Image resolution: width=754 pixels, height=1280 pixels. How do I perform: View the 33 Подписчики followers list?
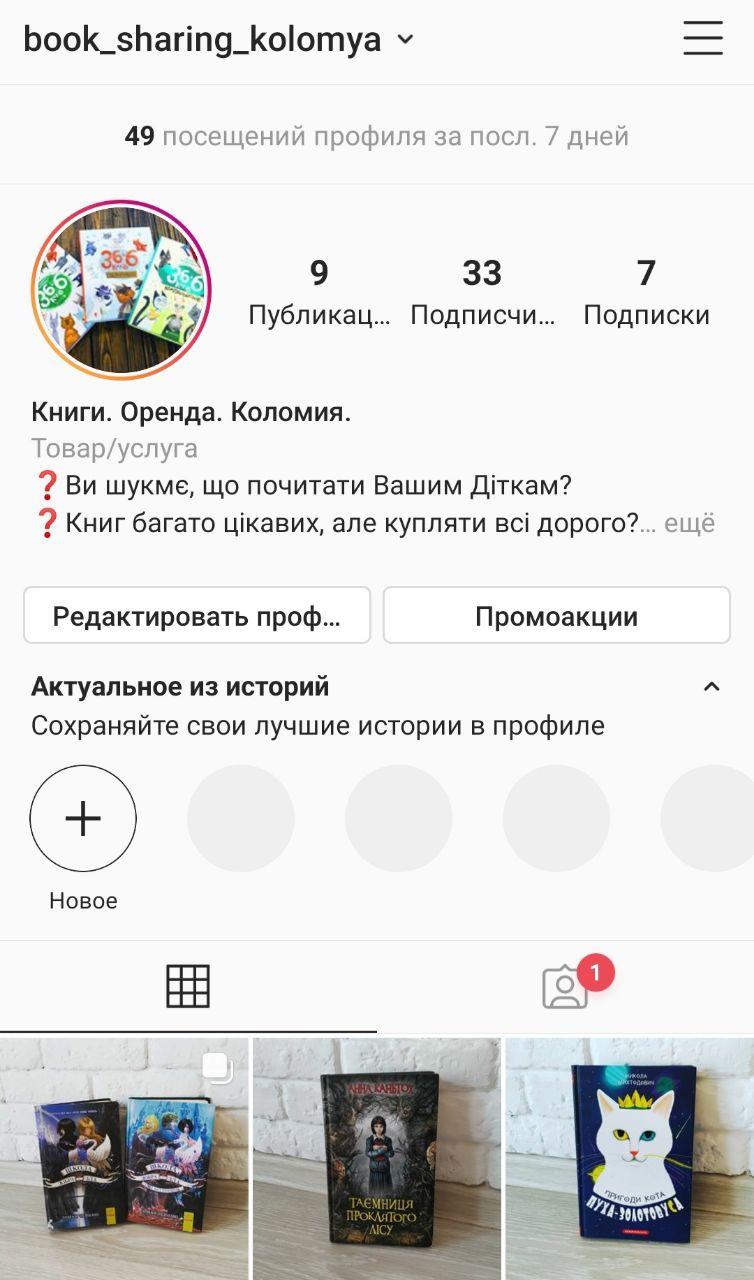(482, 291)
